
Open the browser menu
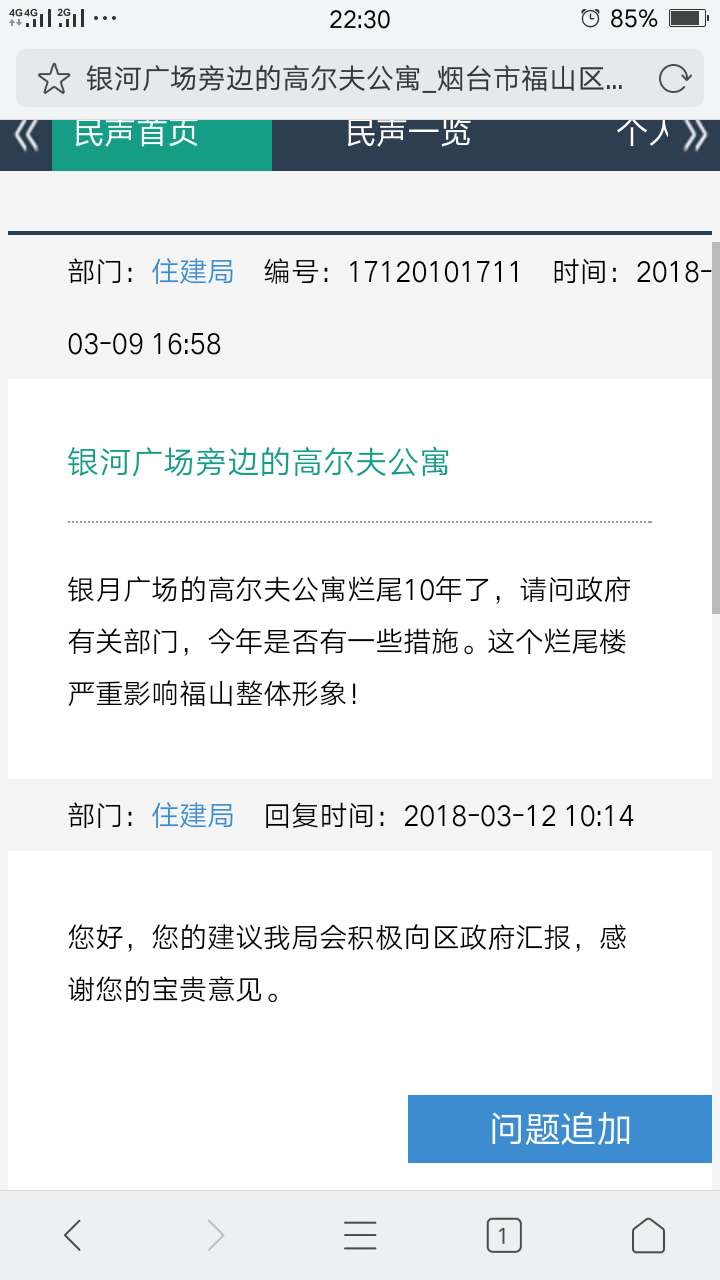click(360, 1236)
